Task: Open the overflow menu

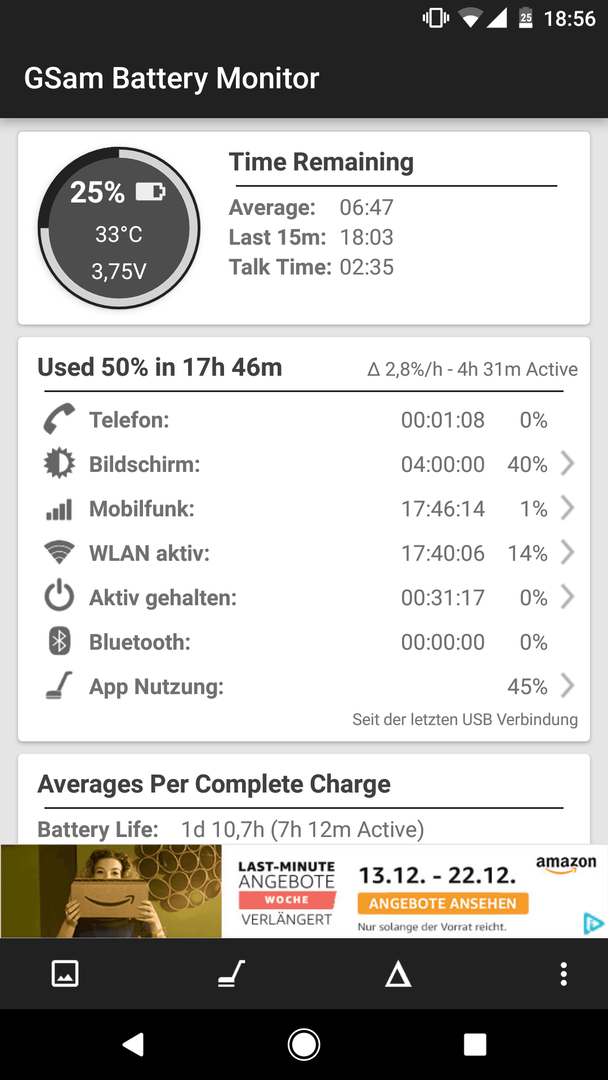Action: (x=564, y=974)
